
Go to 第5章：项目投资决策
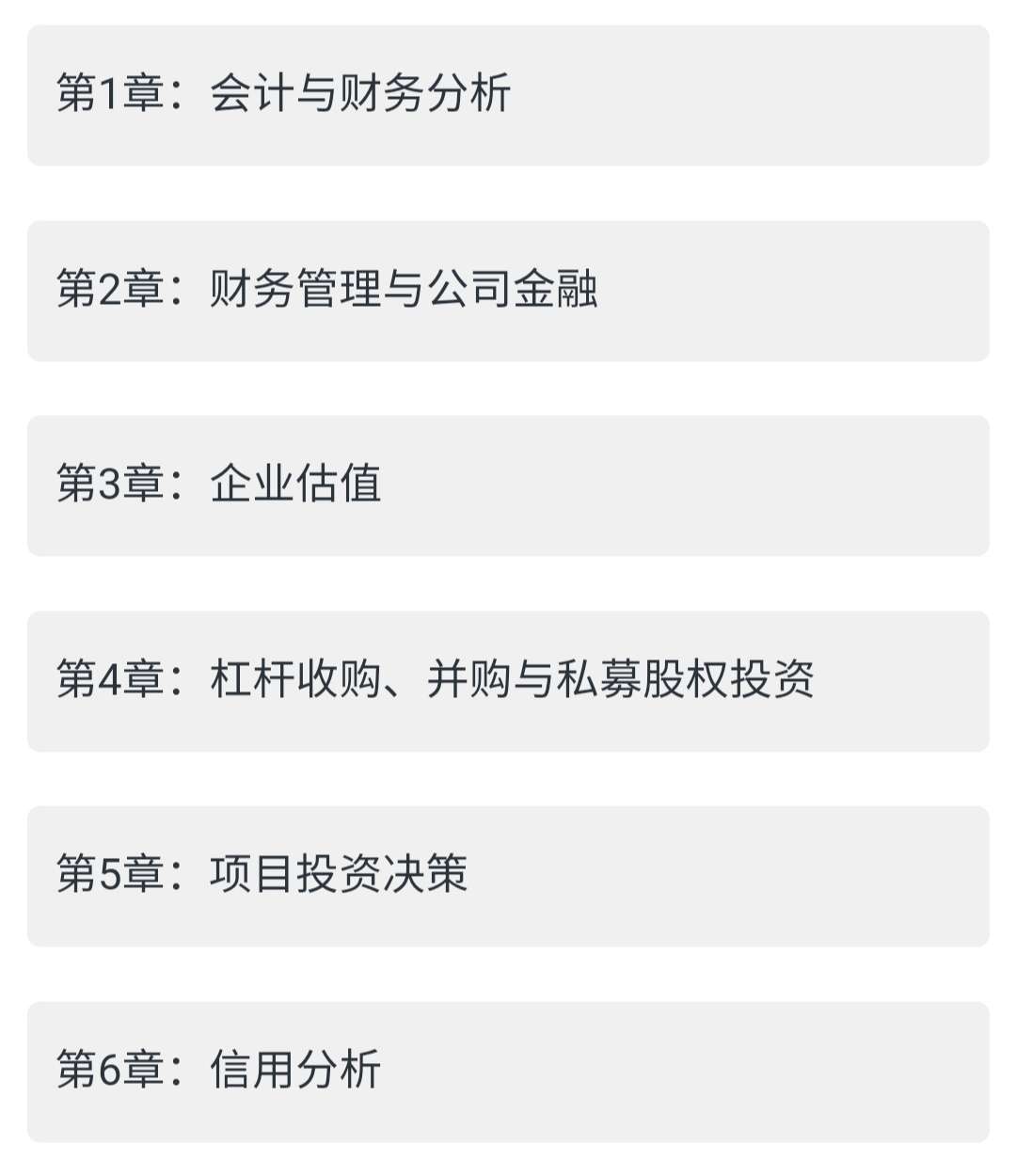pyautogui.click(x=508, y=876)
